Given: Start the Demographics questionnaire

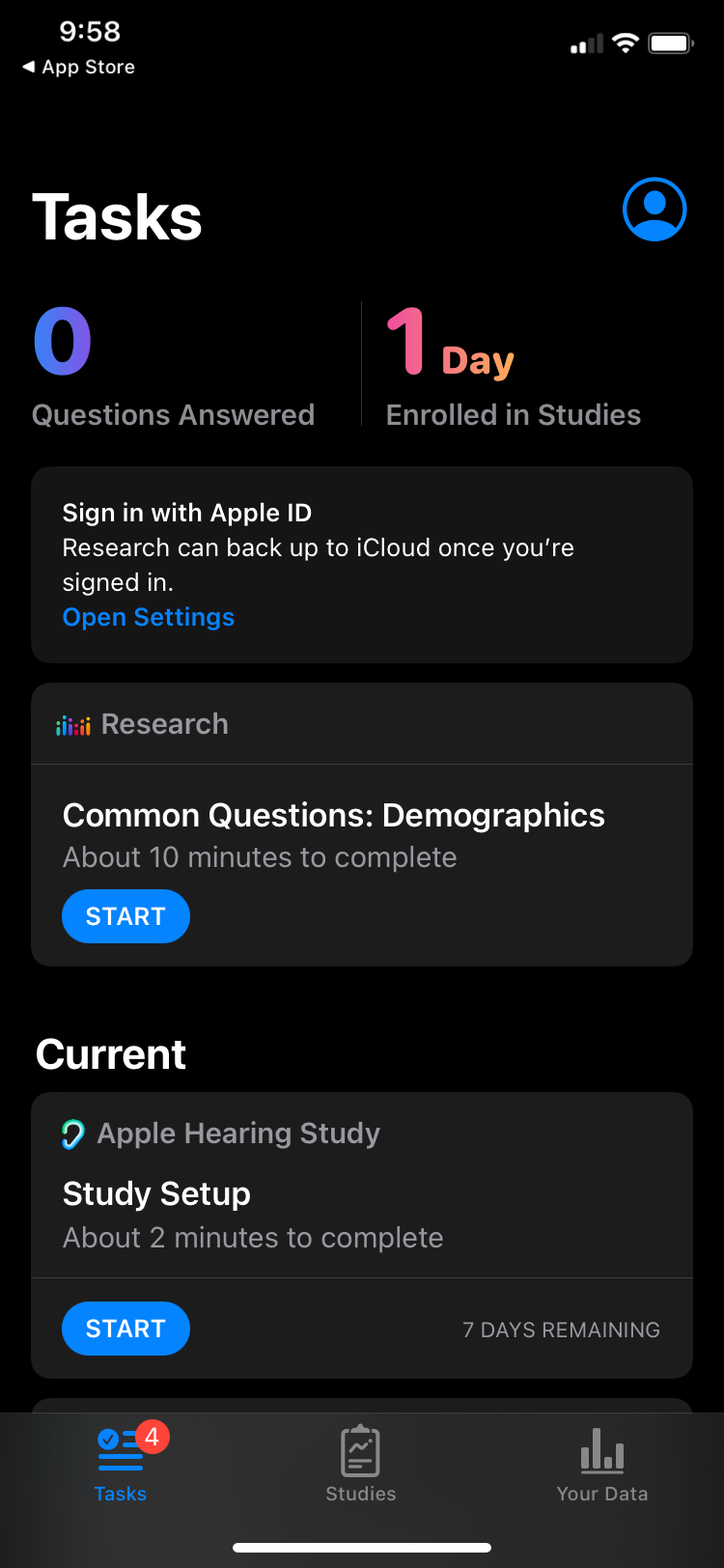Looking at the screenshot, I should tap(125, 916).
